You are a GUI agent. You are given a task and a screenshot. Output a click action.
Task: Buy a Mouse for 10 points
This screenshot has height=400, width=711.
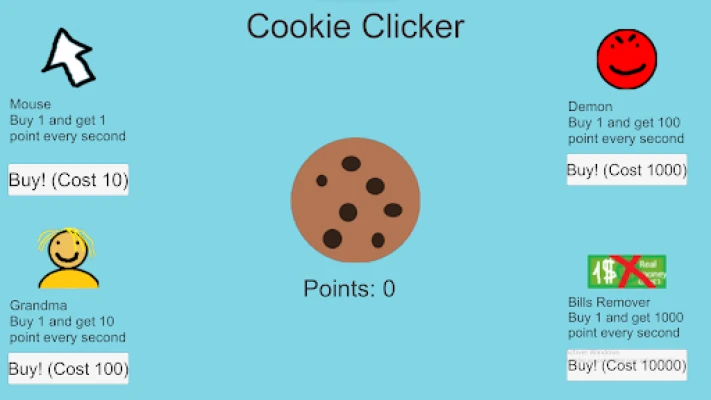pos(68,180)
